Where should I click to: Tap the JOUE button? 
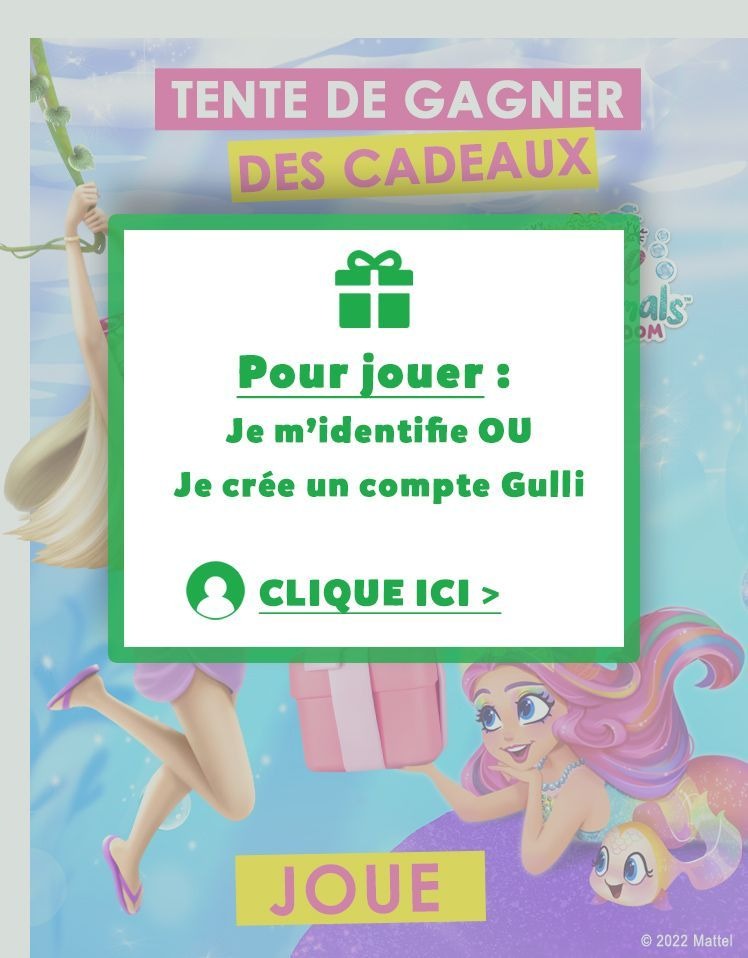click(359, 887)
